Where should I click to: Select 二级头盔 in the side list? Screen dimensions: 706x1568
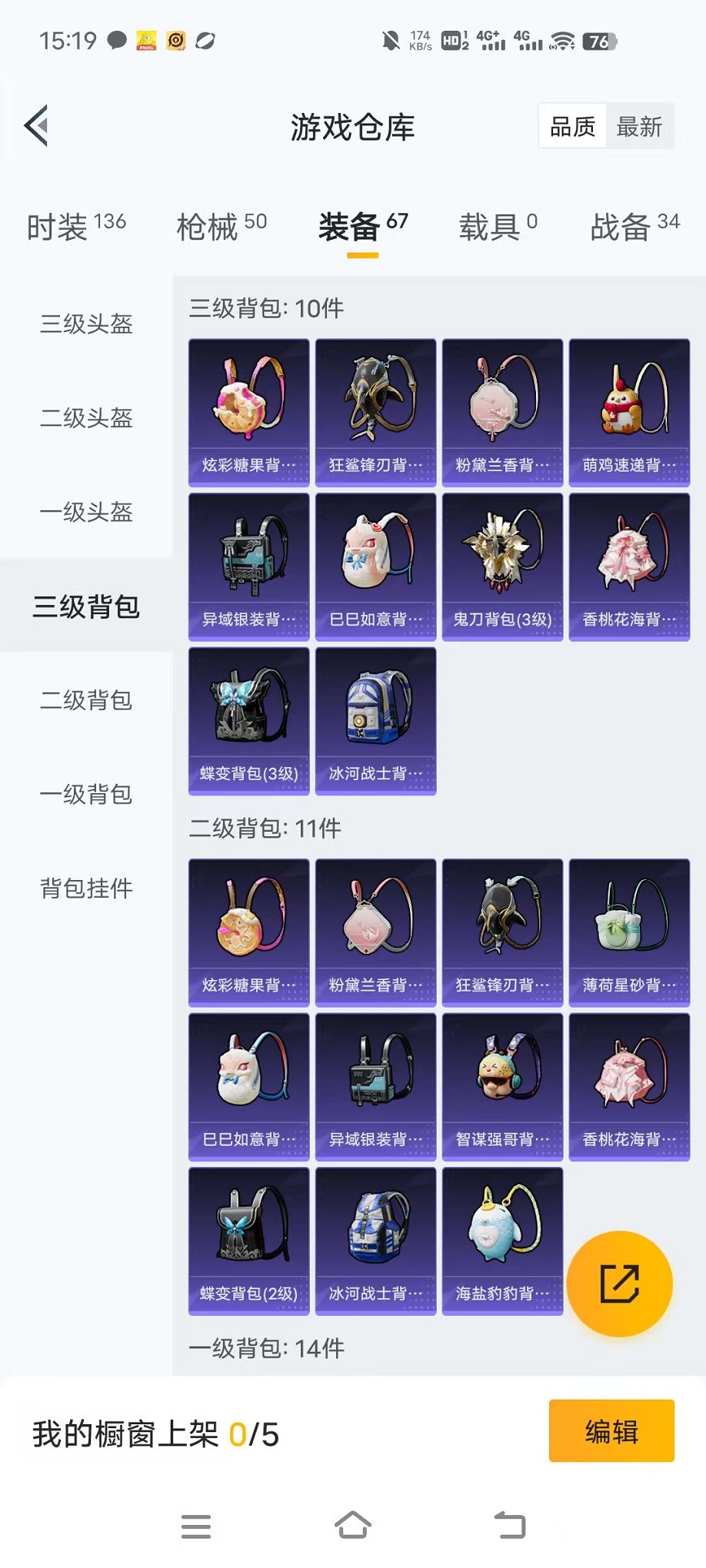[86, 418]
